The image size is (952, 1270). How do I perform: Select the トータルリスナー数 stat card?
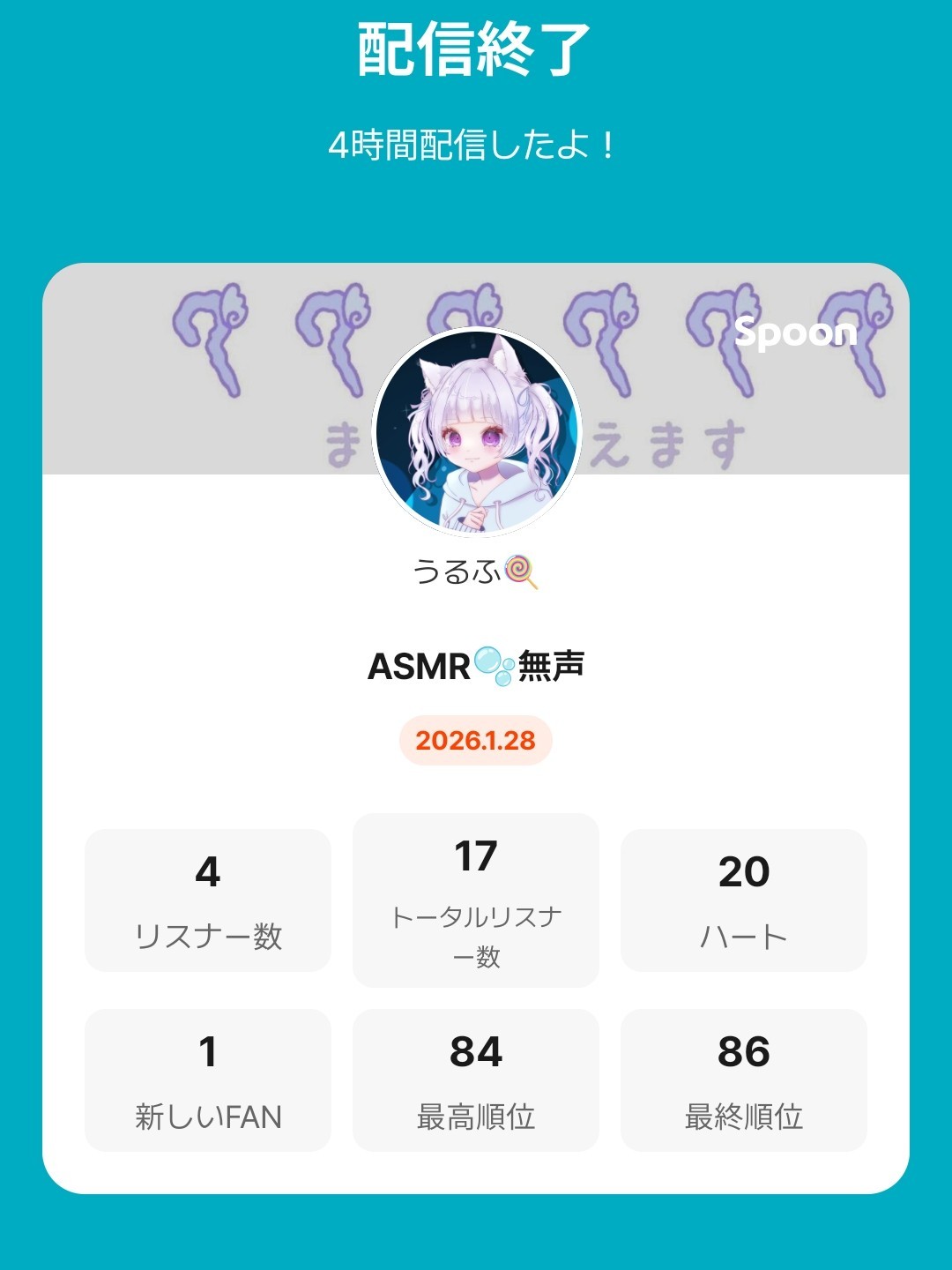click(475, 900)
